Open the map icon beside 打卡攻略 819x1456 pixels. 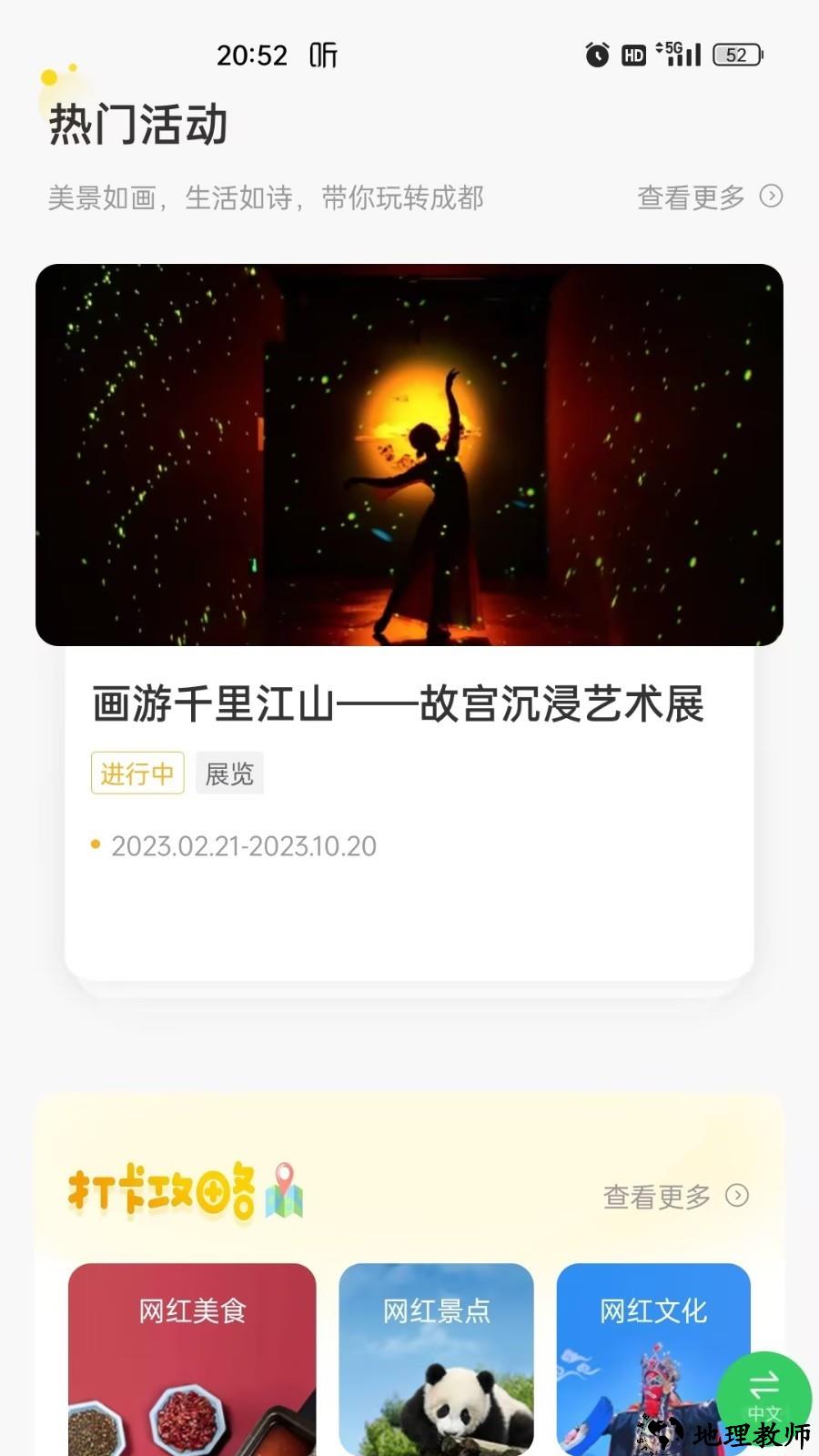[x=282, y=1195]
